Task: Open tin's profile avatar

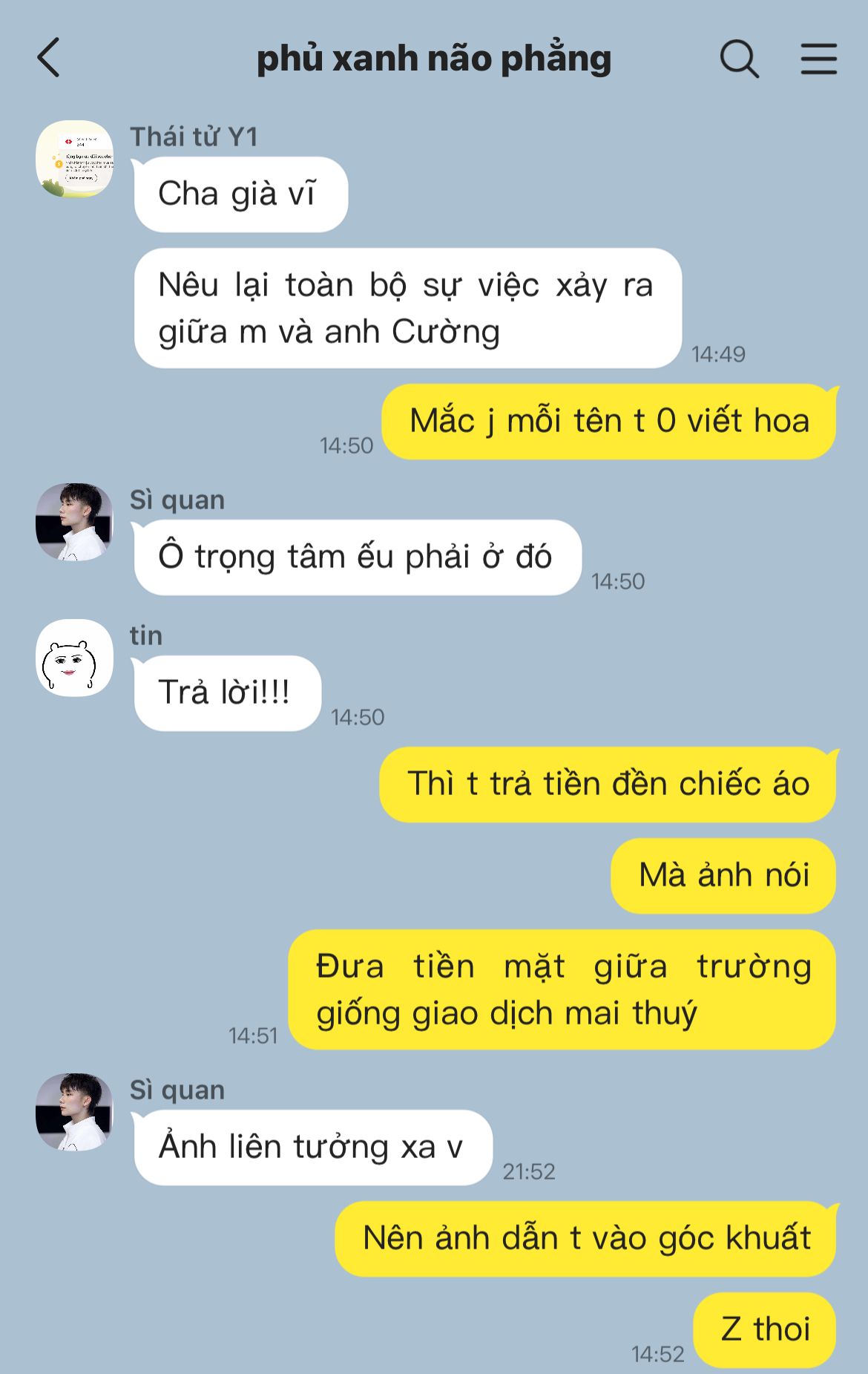Action: (74, 658)
